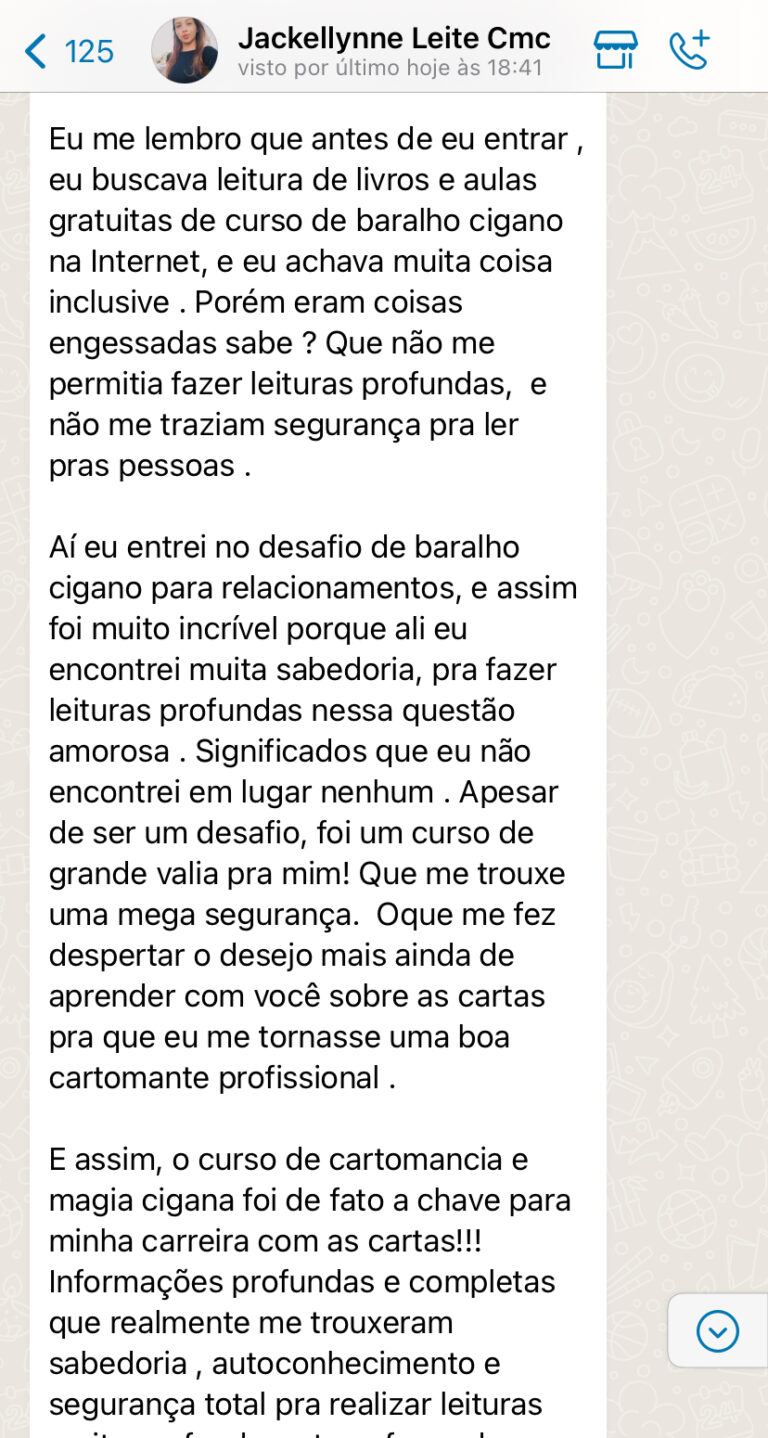Tap Jackellynne's profile photo

185,50
